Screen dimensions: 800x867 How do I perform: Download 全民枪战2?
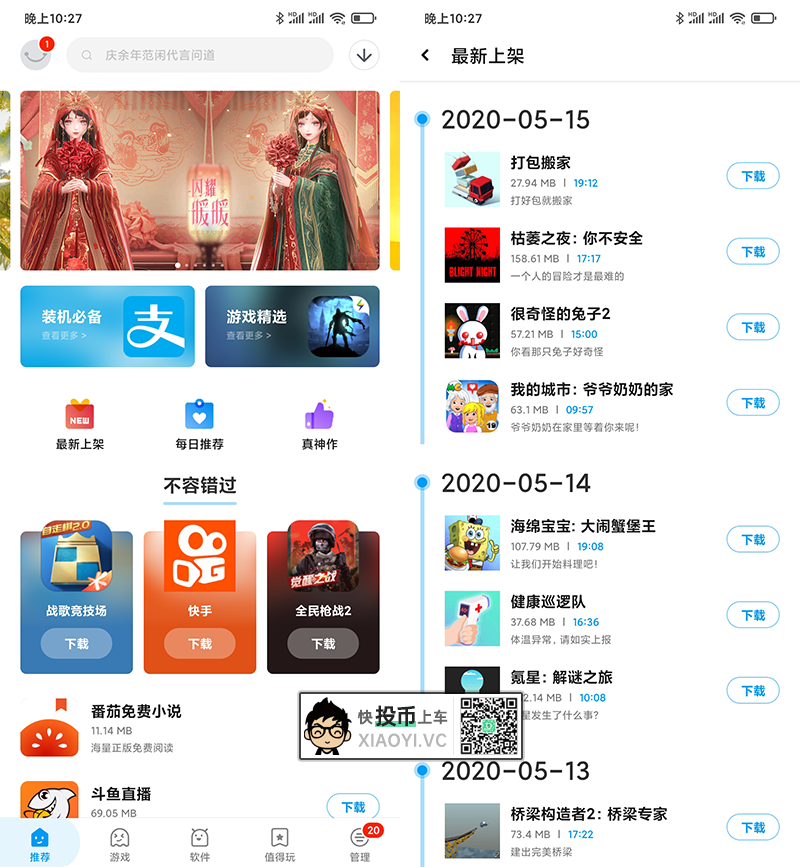323,644
